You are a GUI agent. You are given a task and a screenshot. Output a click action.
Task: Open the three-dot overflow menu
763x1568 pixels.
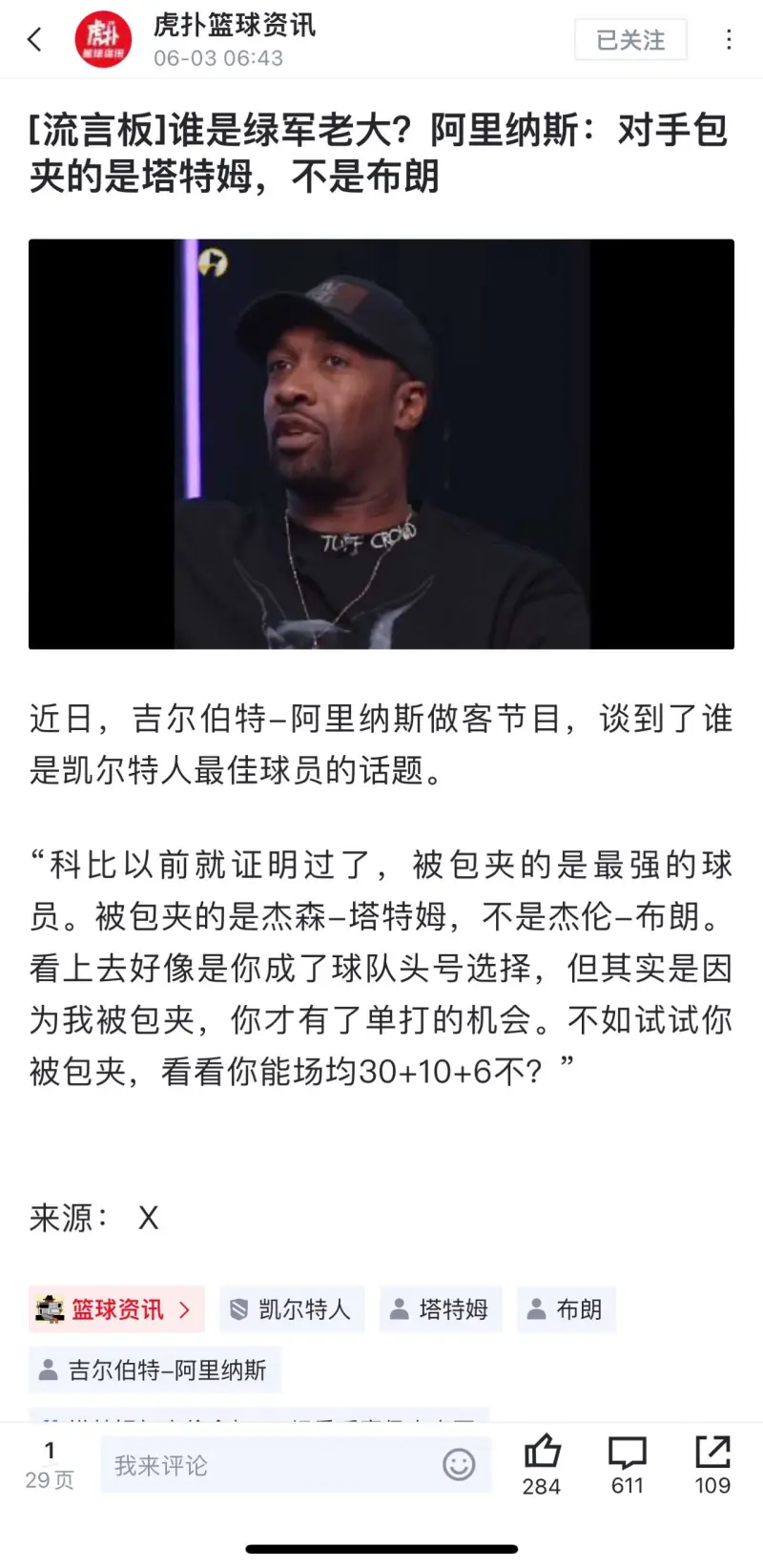[x=729, y=39]
